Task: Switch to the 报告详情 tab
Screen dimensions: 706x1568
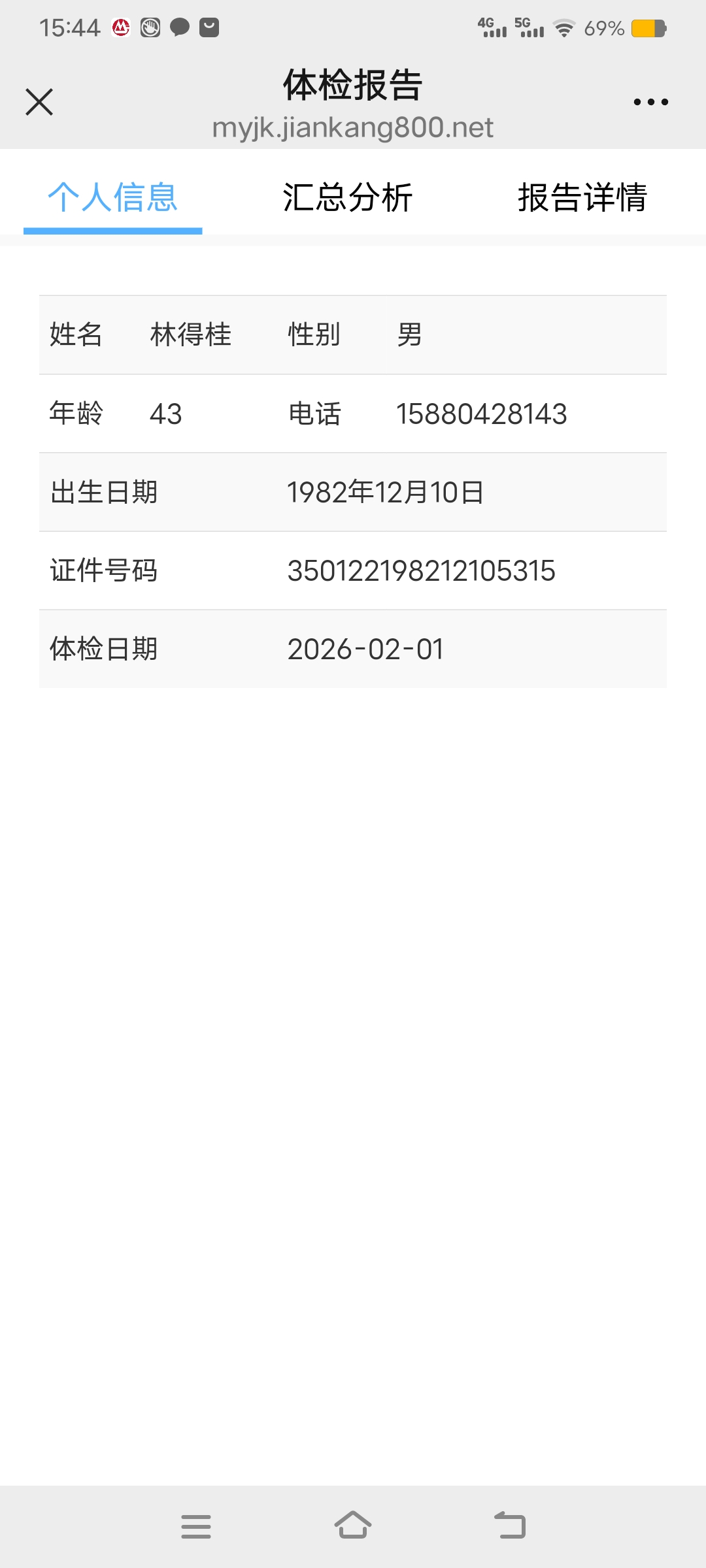Action: point(582,197)
